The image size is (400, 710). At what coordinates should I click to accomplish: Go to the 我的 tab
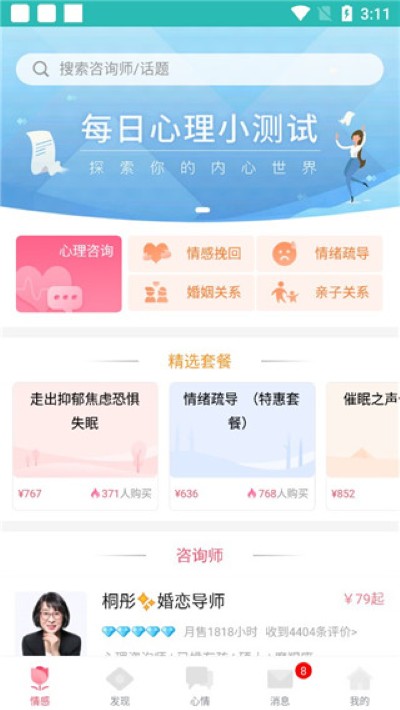pyautogui.click(x=360, y=686)
